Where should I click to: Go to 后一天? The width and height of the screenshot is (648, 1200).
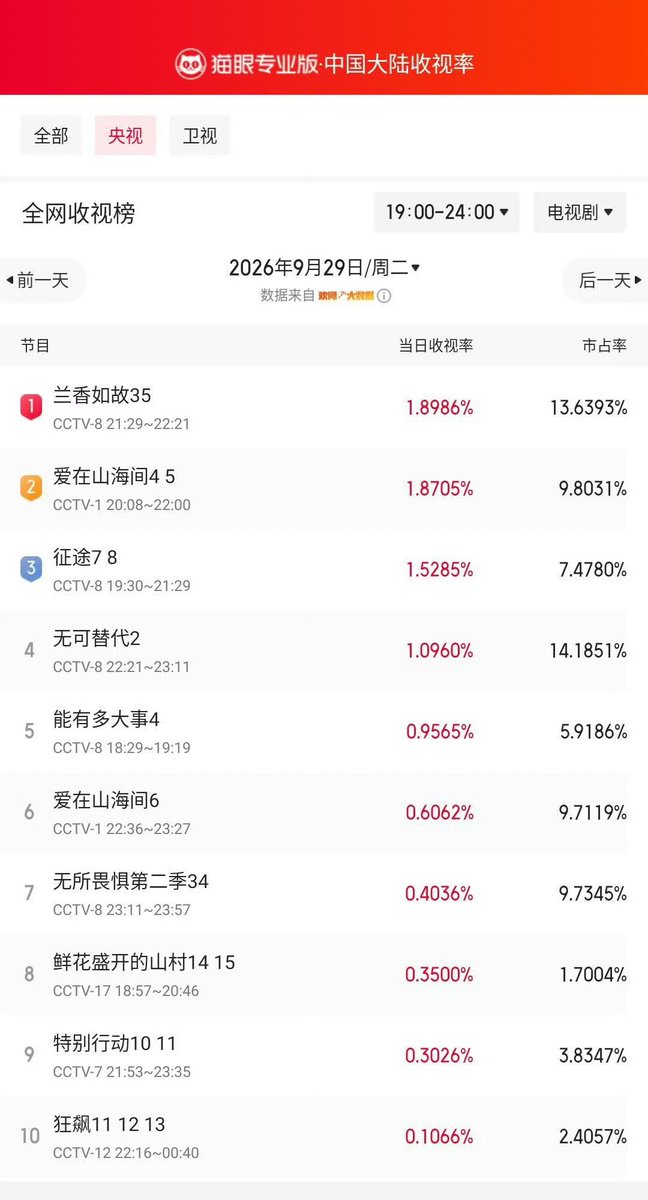609,281
